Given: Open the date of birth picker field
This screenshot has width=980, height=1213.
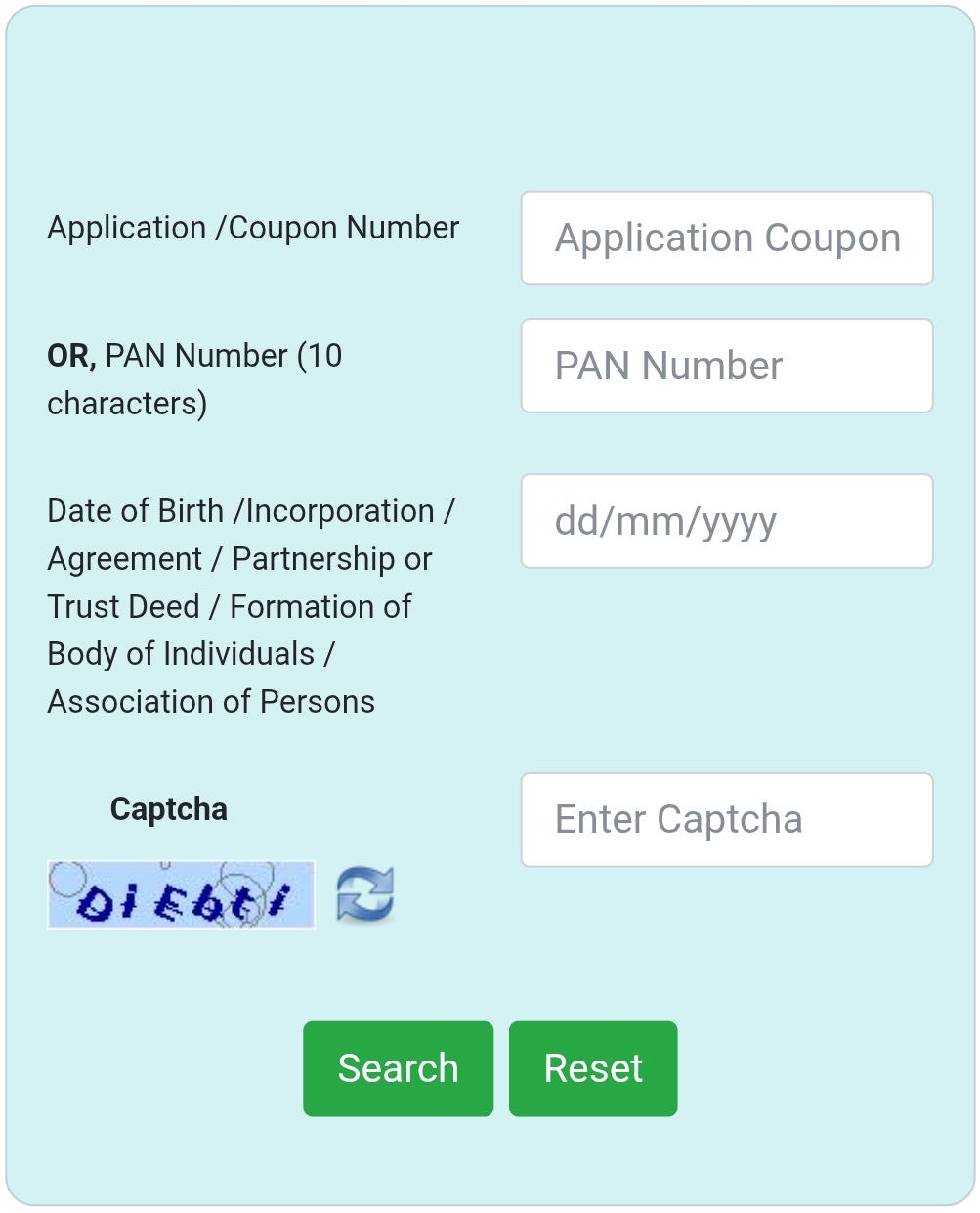Looking at the screenshot, I should [727, 520].
